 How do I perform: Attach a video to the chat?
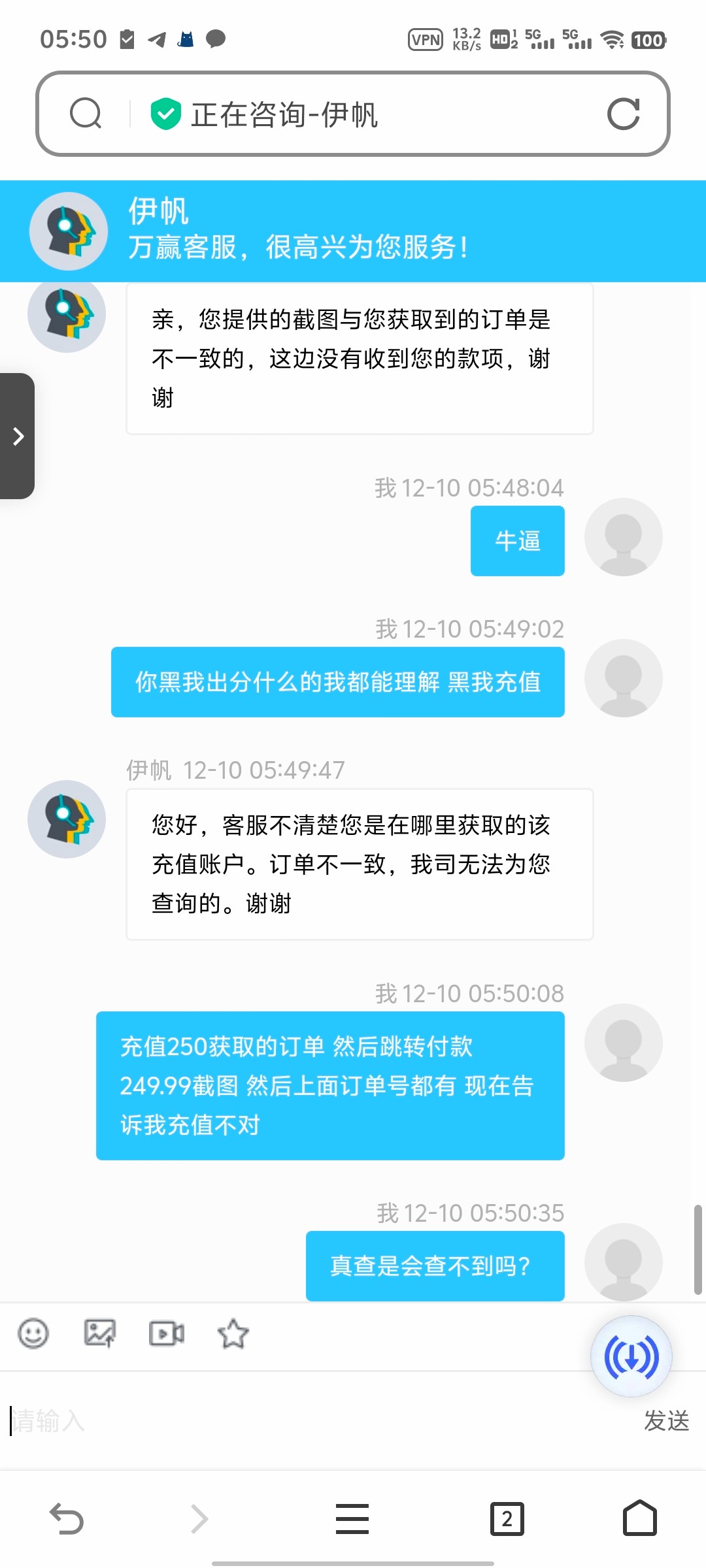166,1333
